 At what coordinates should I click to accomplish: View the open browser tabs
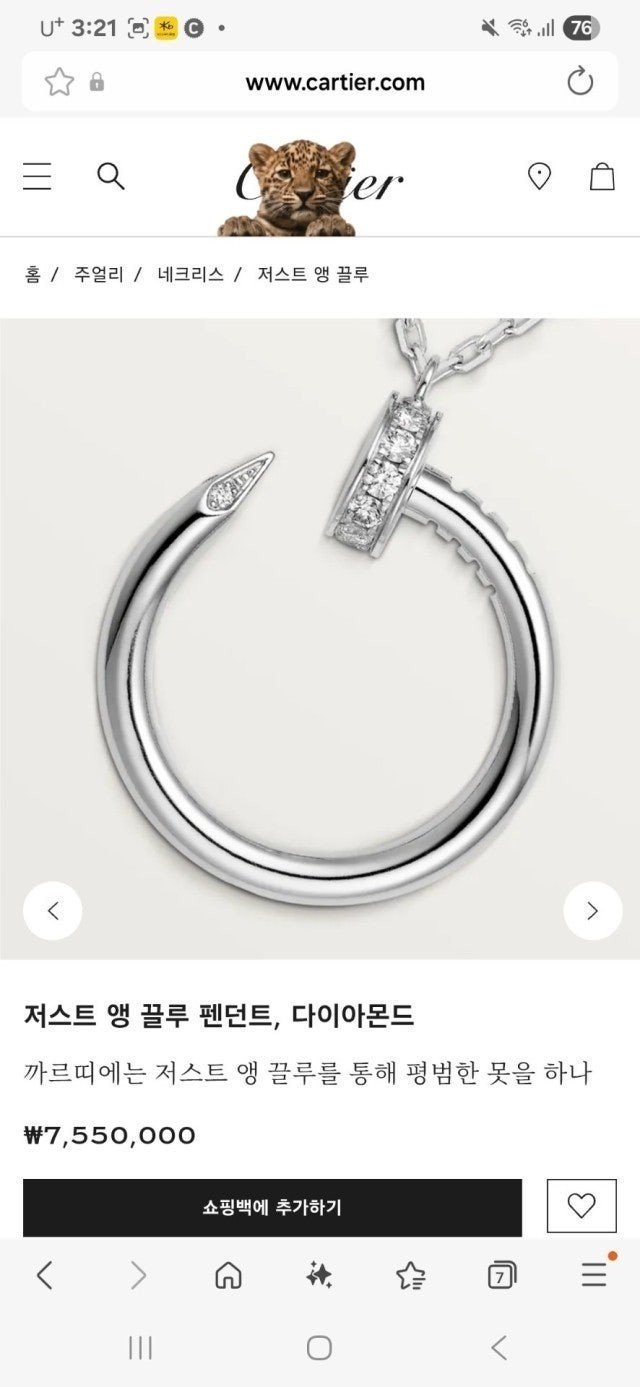501,1275
